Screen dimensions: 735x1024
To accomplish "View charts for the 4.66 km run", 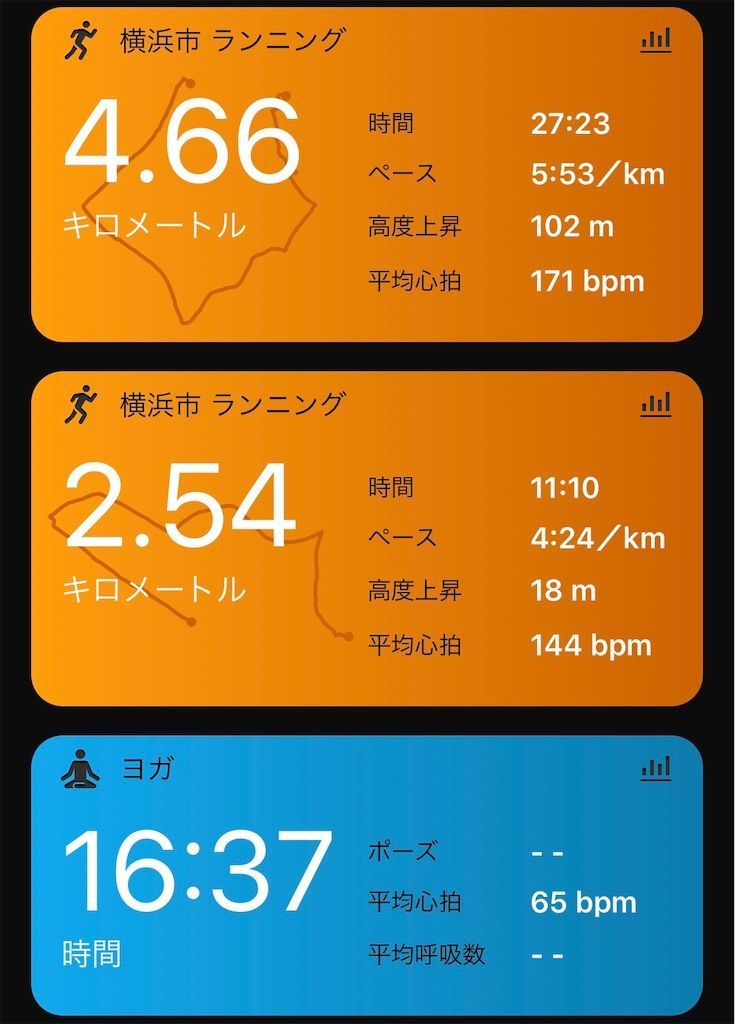I will (x=656, y=41).
